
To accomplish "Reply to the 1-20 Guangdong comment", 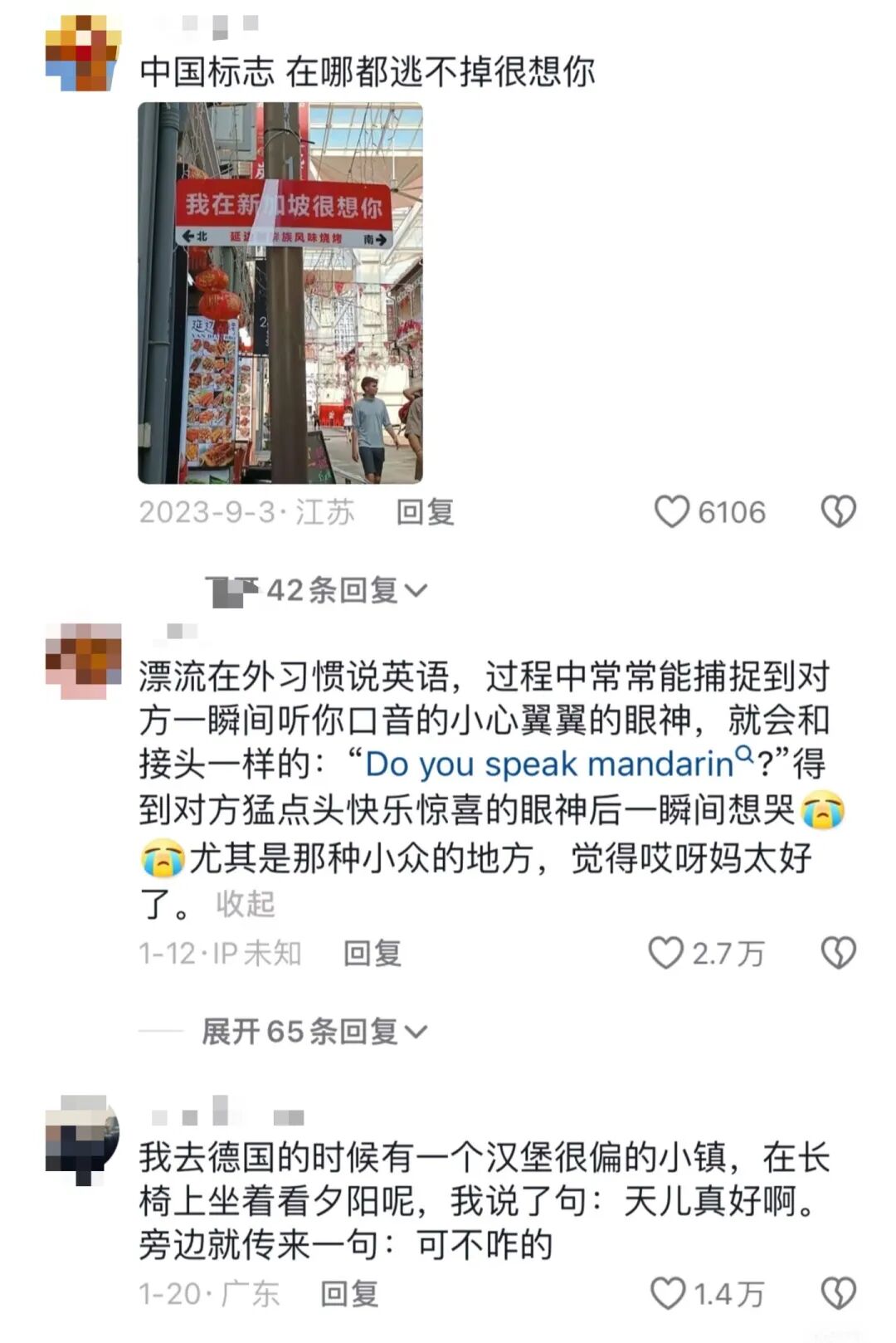I will 349,1293.
